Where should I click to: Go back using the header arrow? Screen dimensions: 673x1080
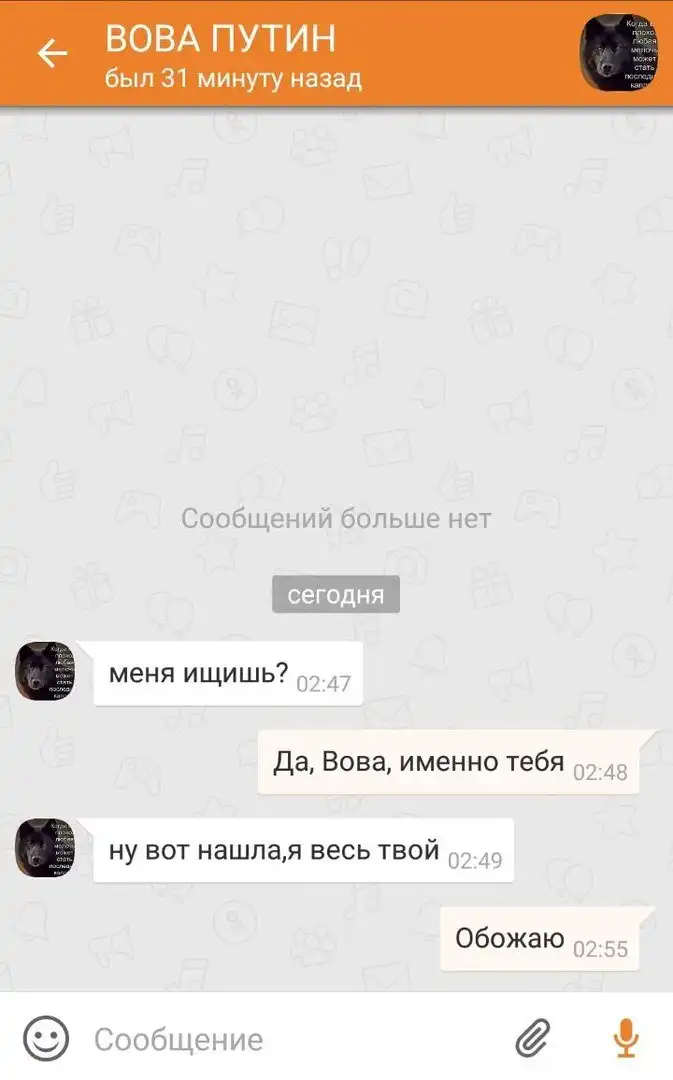(52, 53)
